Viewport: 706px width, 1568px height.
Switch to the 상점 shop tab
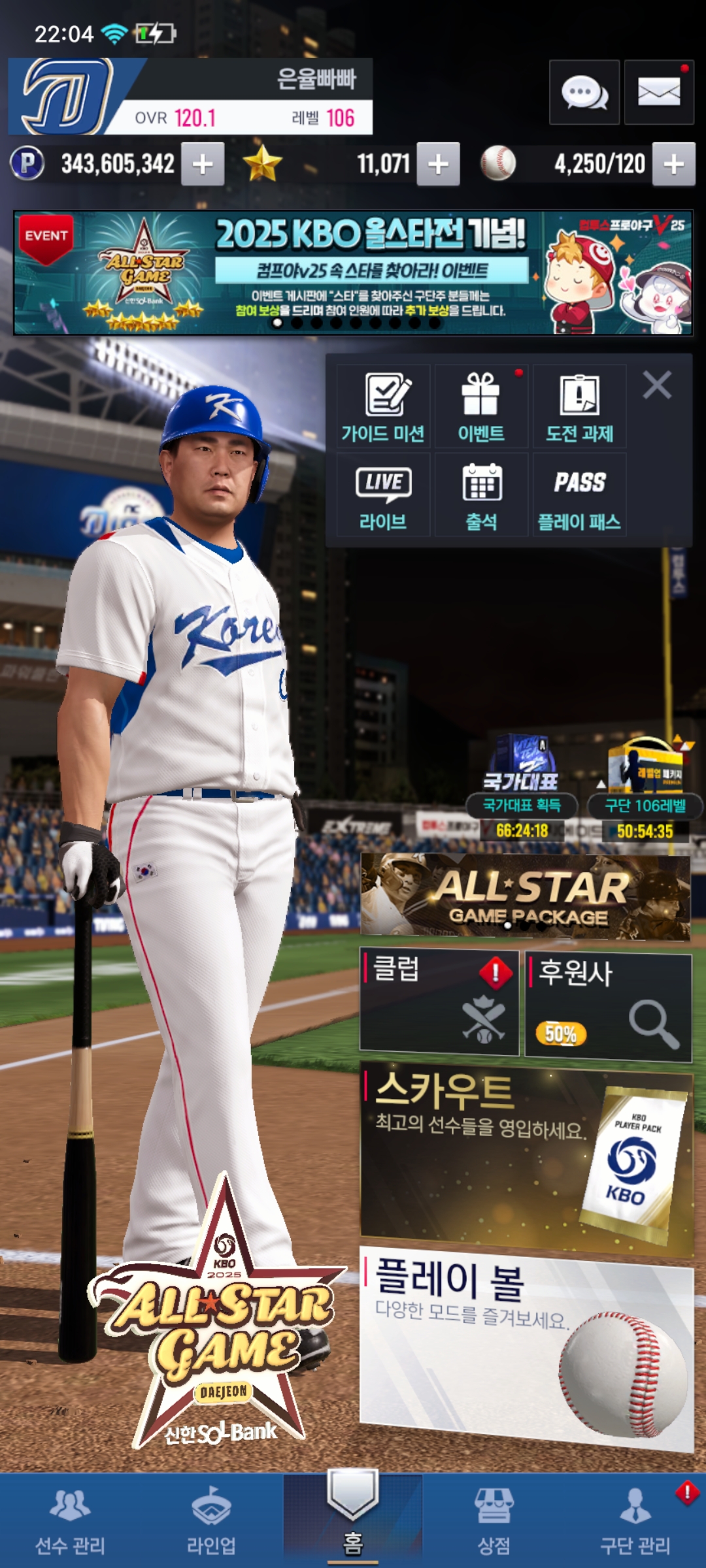(494, 1521)
